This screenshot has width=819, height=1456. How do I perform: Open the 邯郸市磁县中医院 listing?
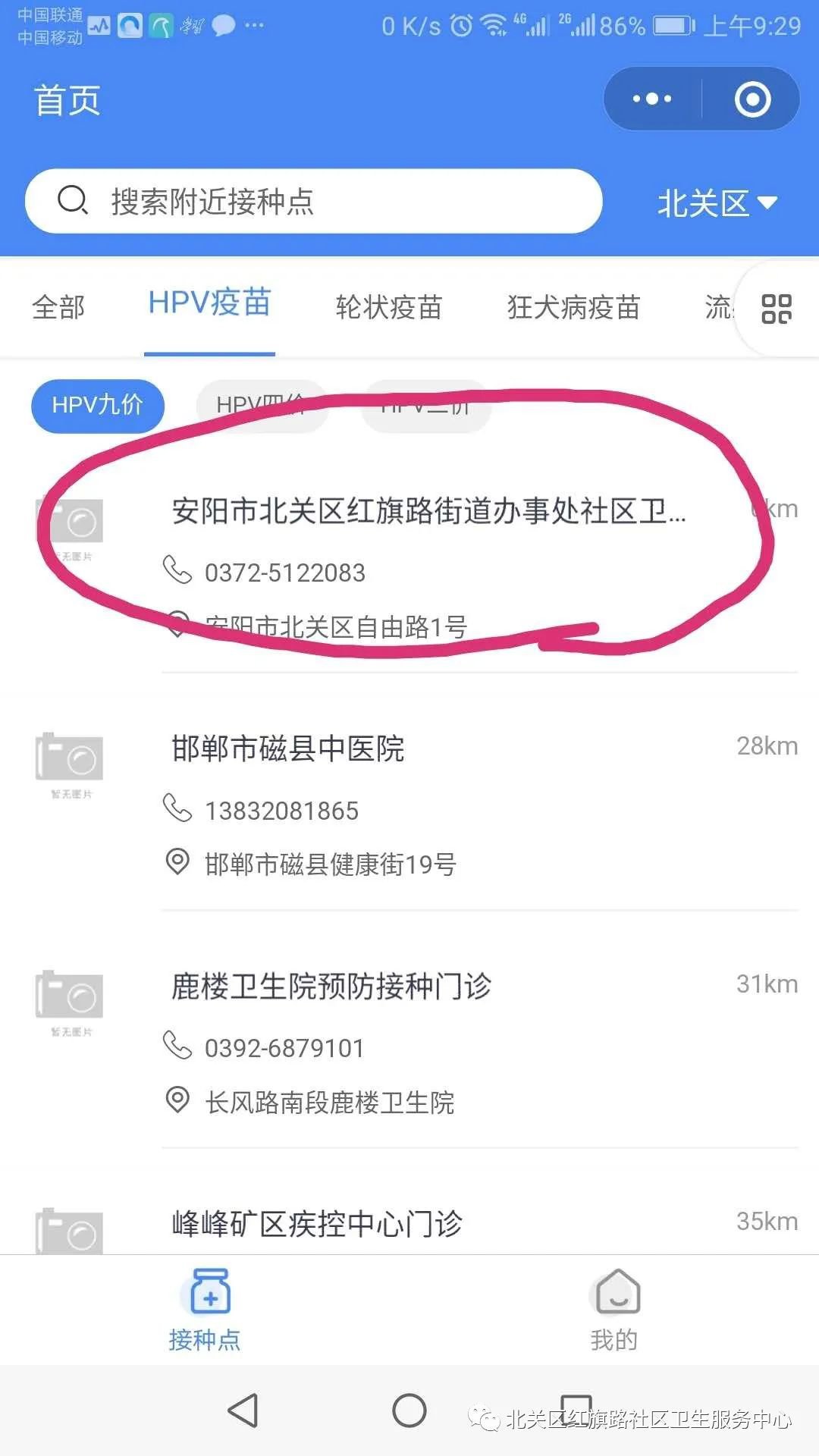pos(288,748)
